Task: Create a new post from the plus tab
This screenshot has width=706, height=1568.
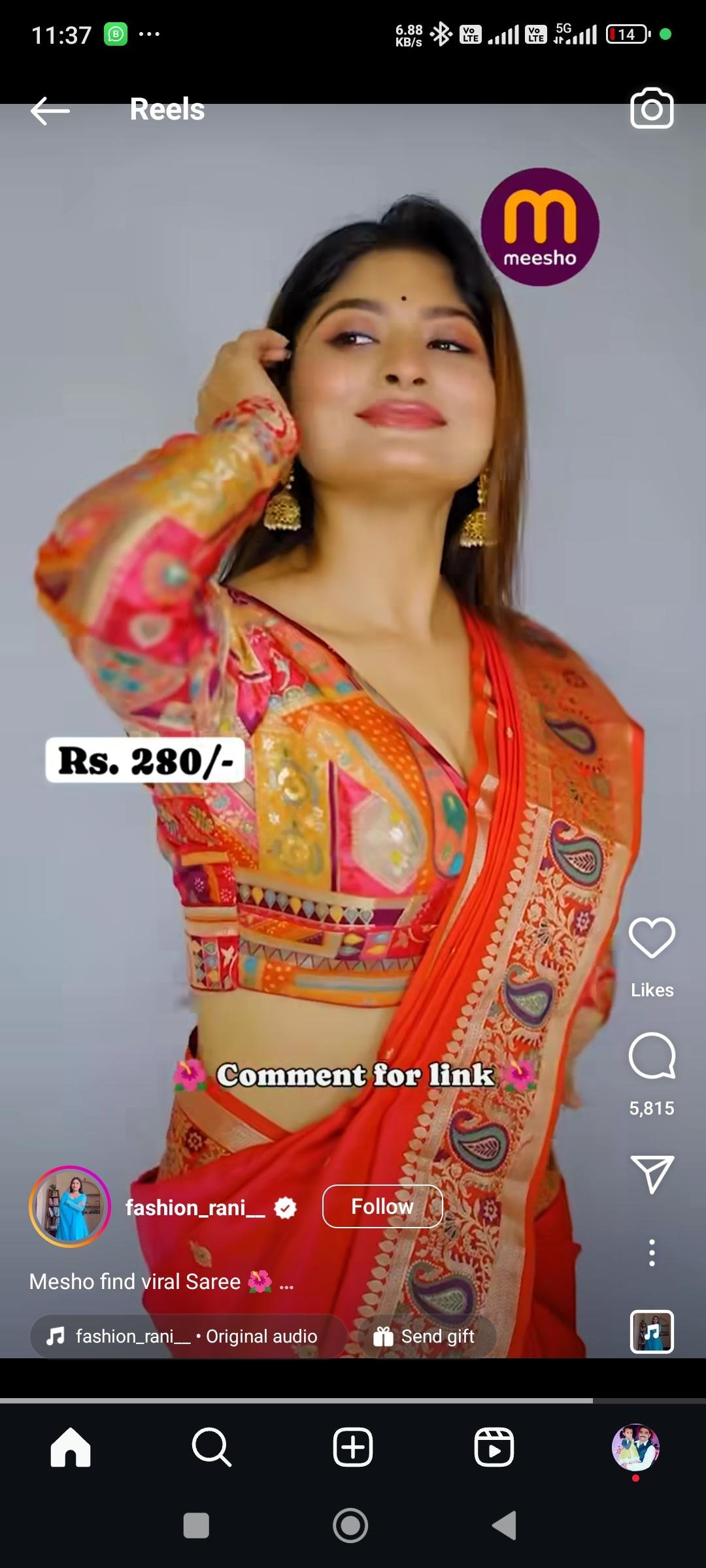Action: (x=353, y=1447)
